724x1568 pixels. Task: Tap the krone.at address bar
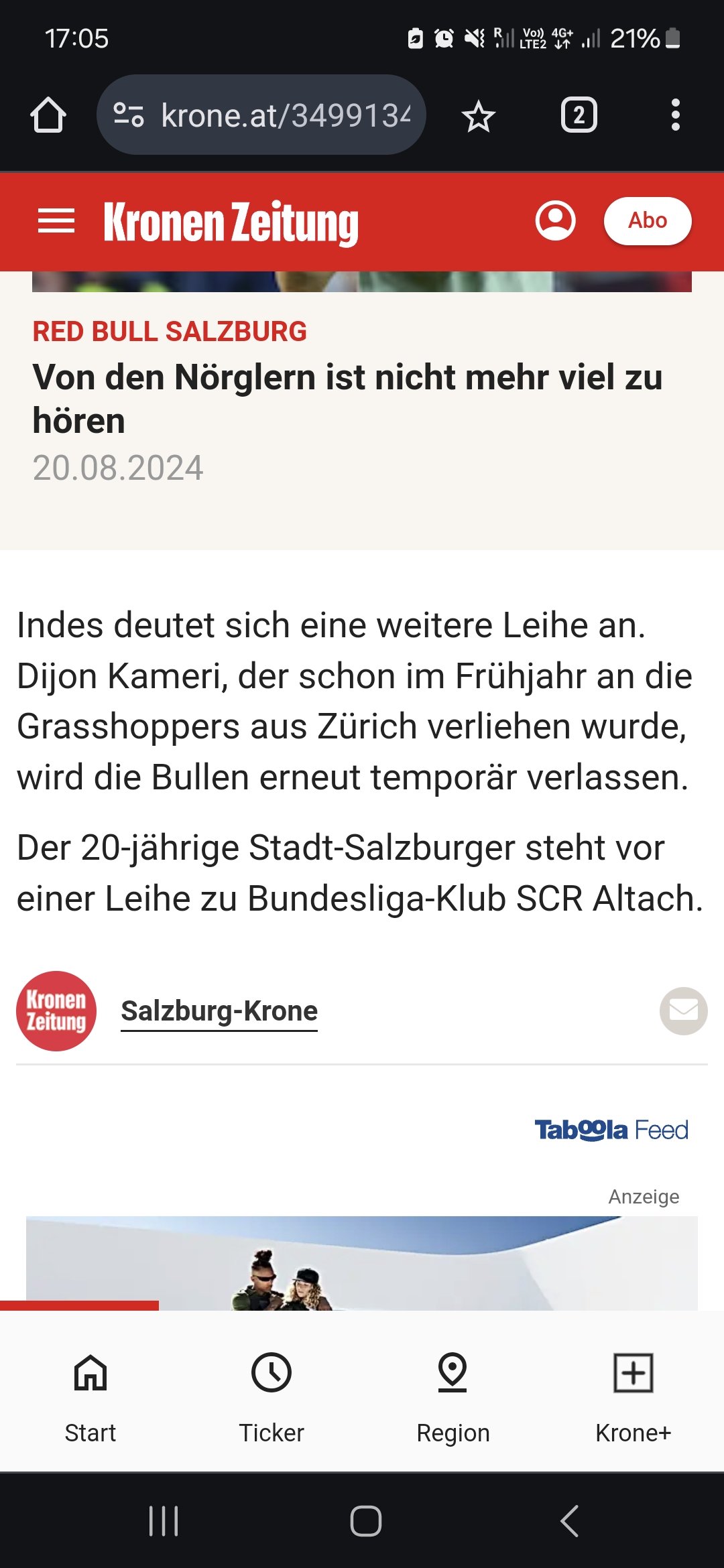tap(261, 115)
